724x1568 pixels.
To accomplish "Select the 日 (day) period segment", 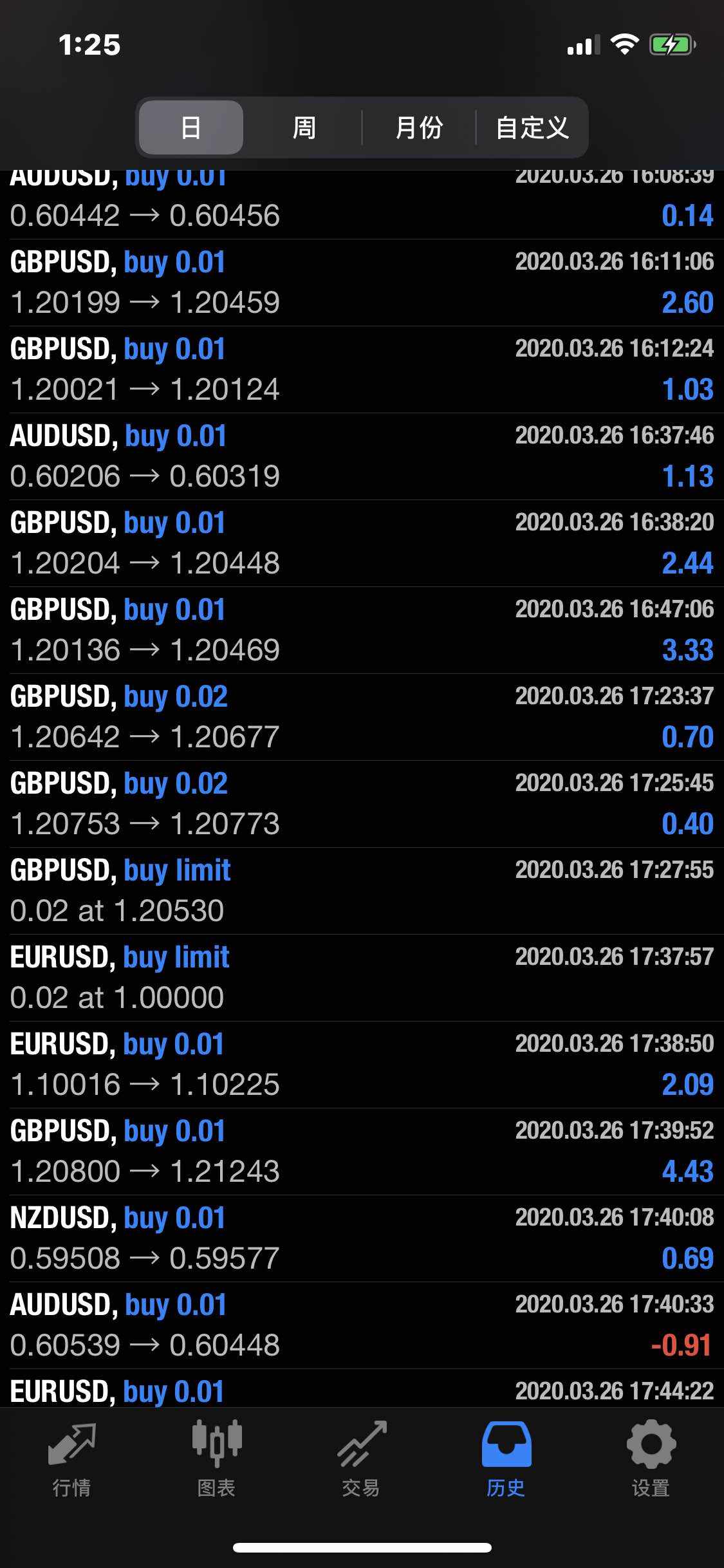I will [x=191, y=127].
